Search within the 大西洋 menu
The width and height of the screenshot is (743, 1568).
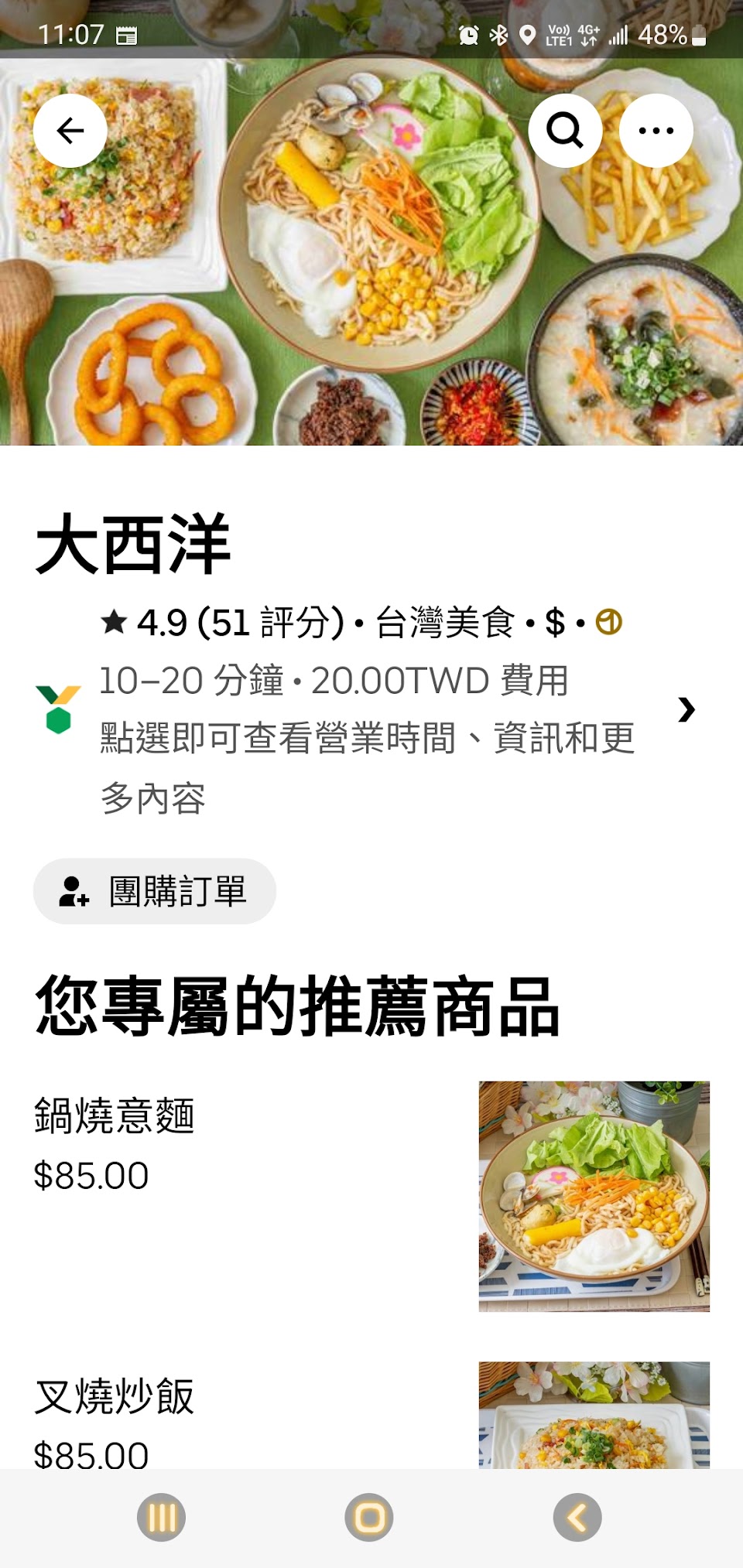point(565,131)
